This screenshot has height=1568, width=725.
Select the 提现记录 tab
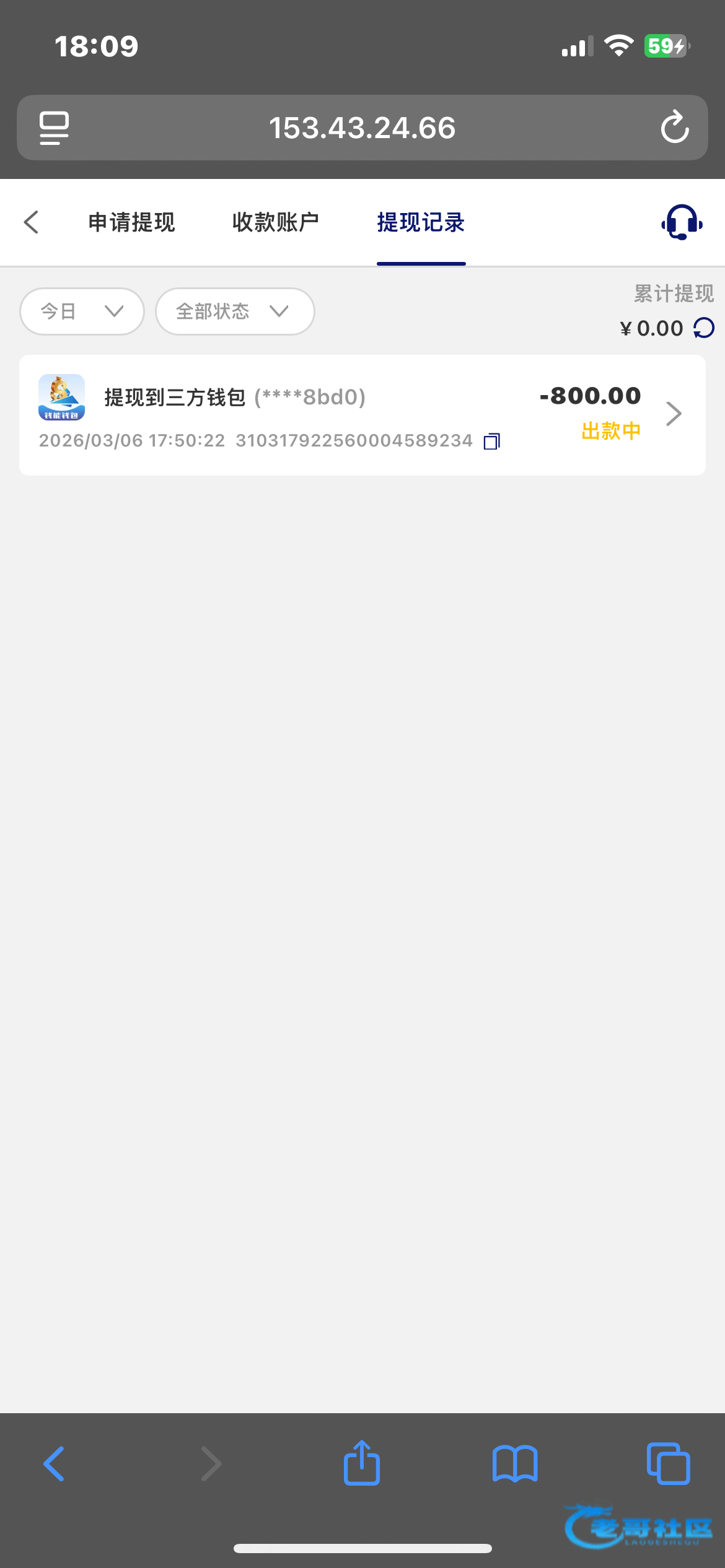pyautogui.click(x=421, y=222)
